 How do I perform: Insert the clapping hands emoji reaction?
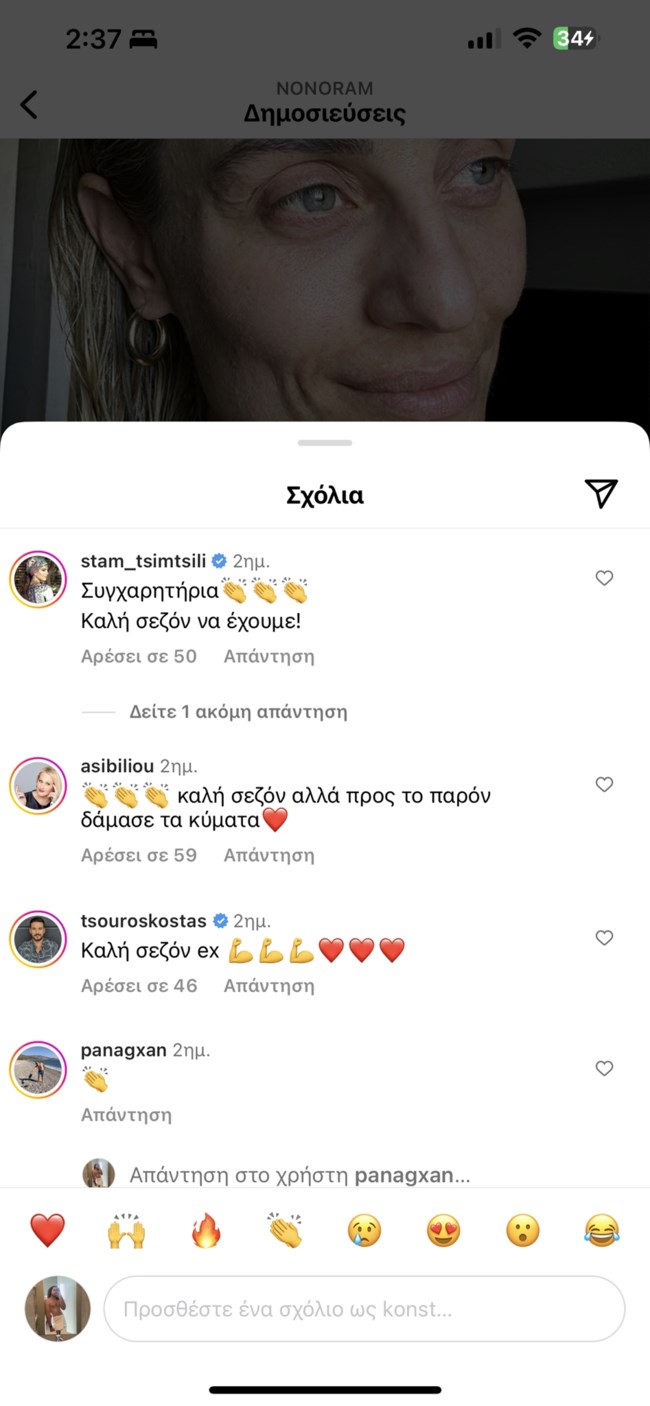[x=285, y=1230]
